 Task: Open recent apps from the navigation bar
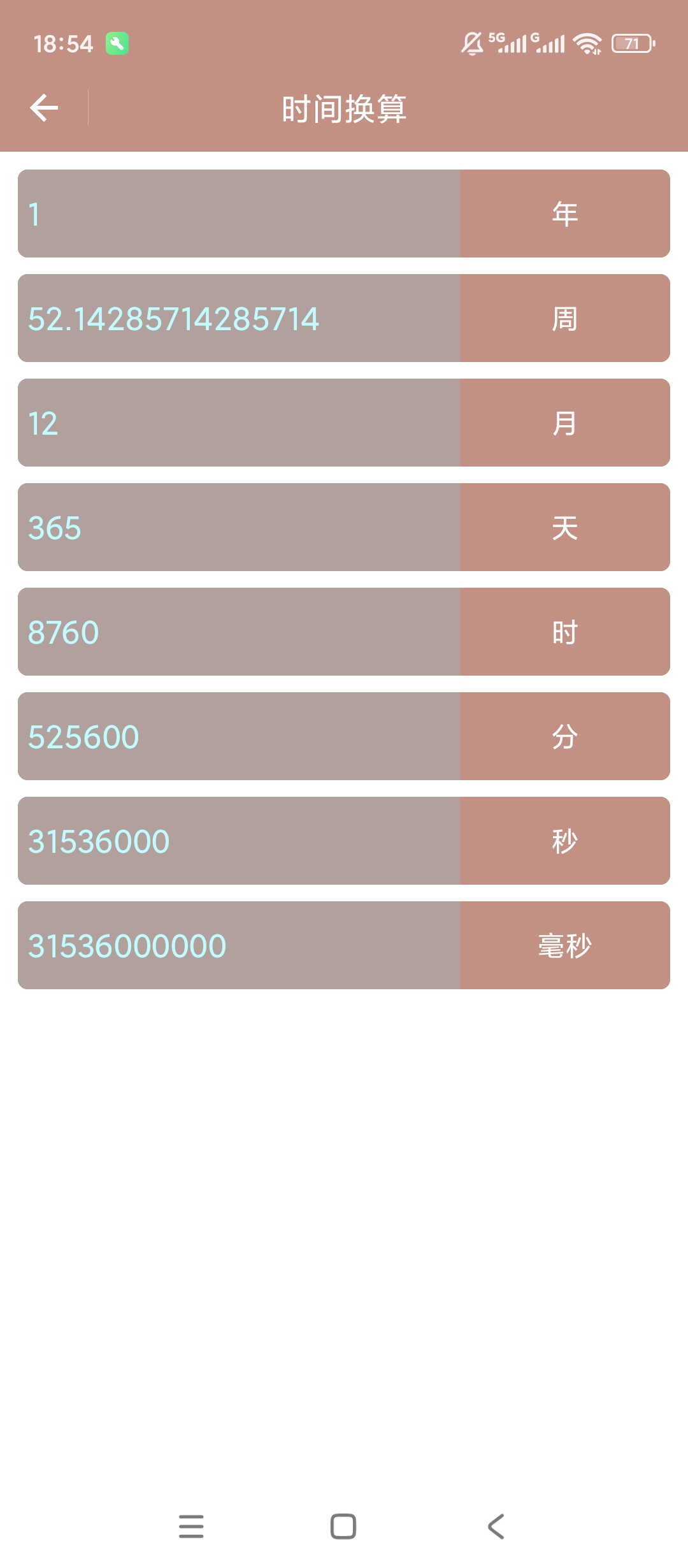click(x=191, y=1527)
